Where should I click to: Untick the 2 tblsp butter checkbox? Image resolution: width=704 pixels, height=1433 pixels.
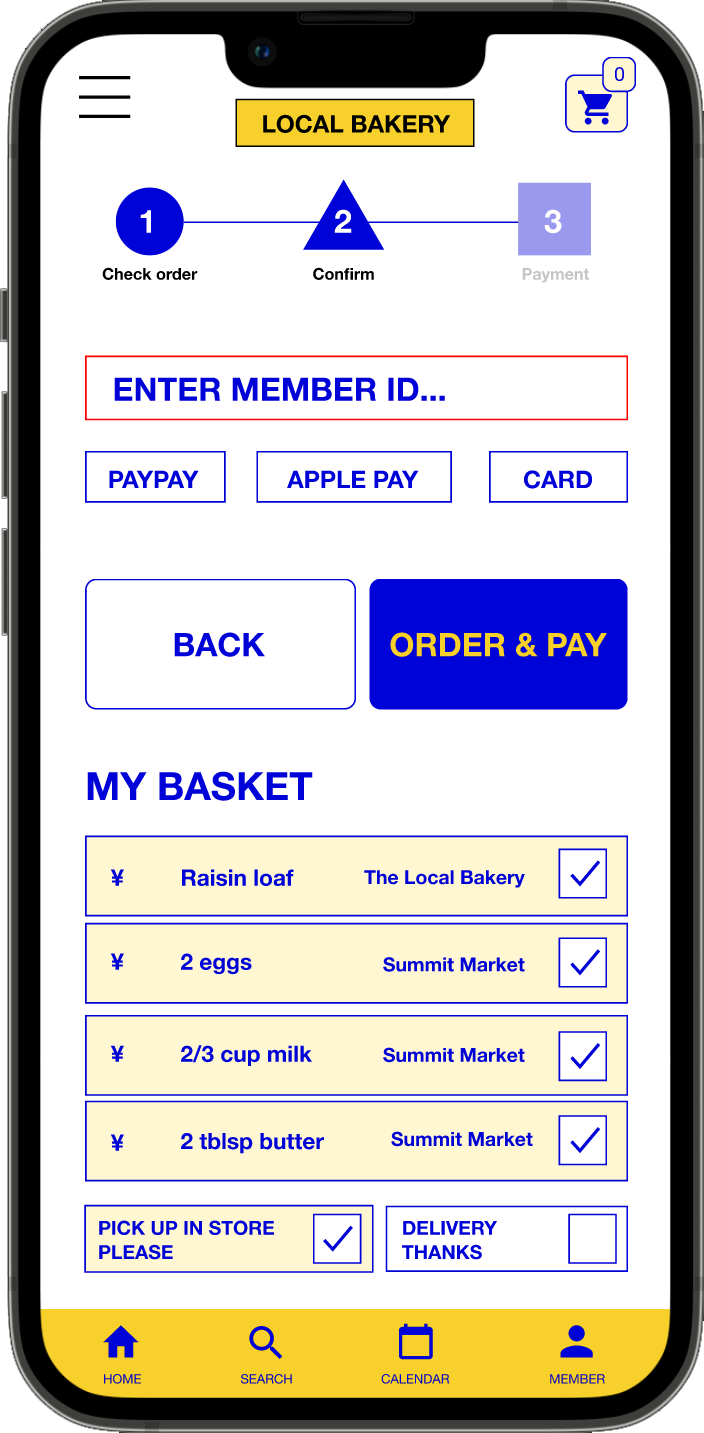[x=583, y=1140]
